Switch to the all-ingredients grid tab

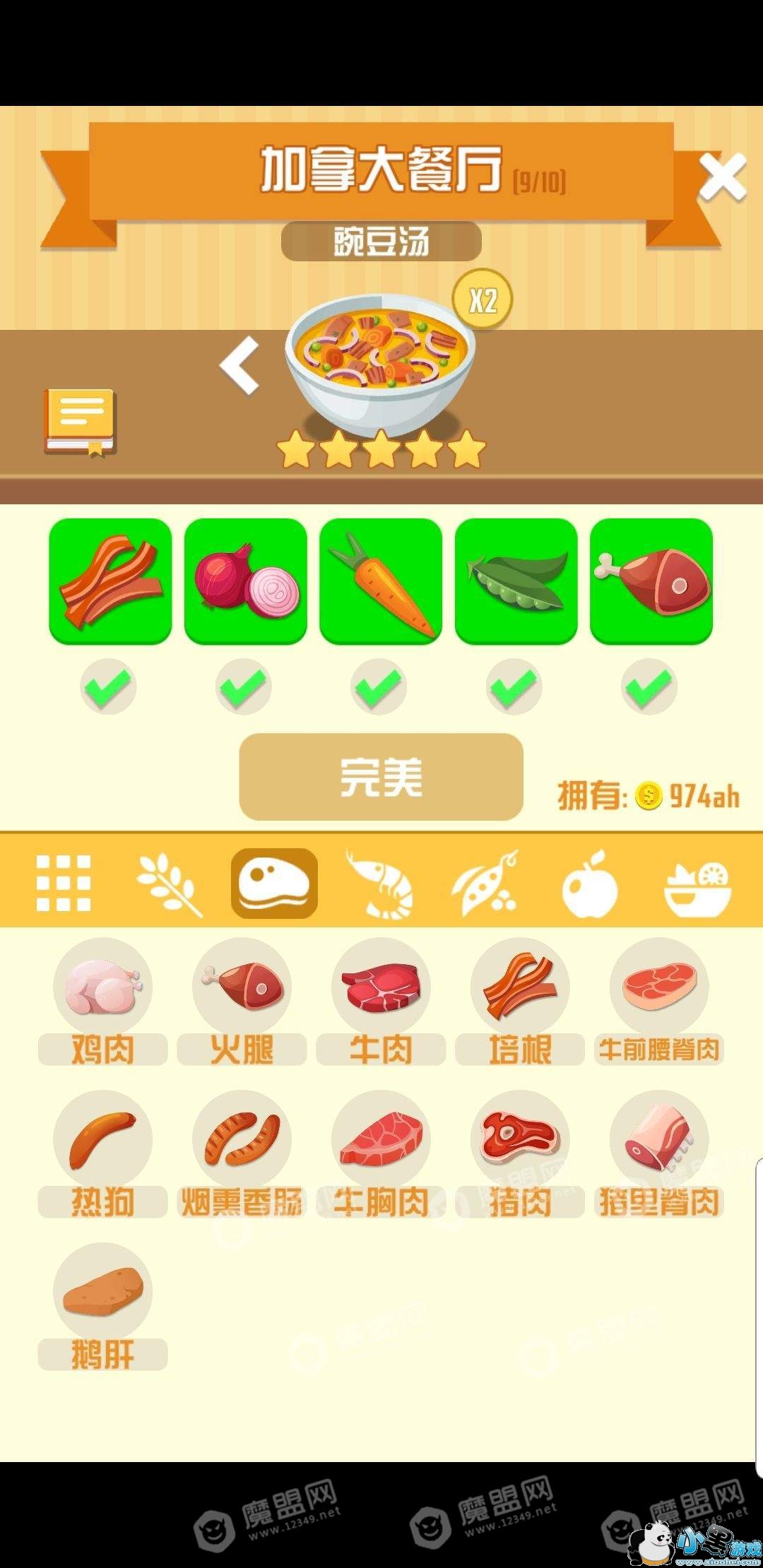pos(64,883)
